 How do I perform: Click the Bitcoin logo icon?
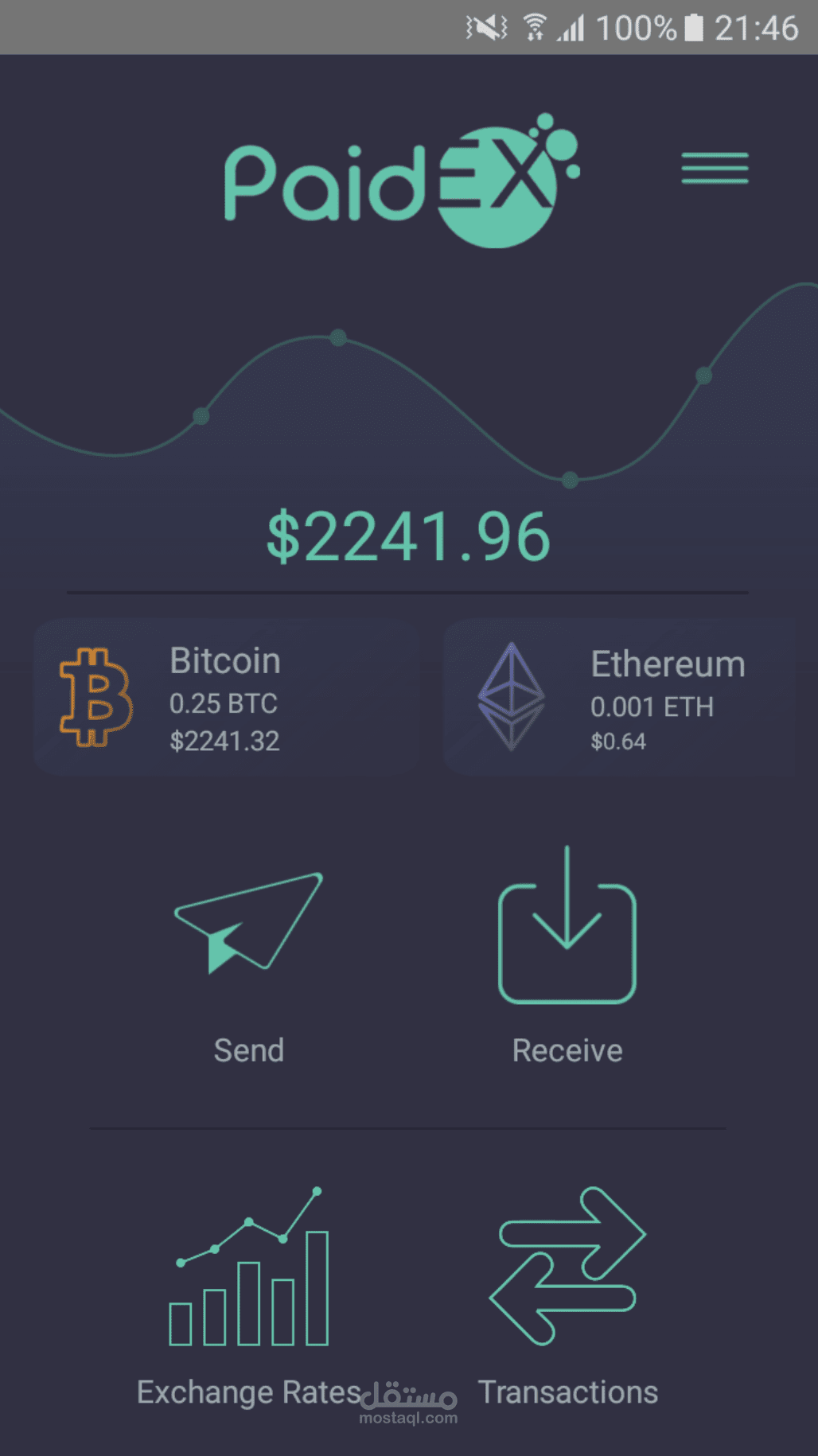[x=95, y=699]
